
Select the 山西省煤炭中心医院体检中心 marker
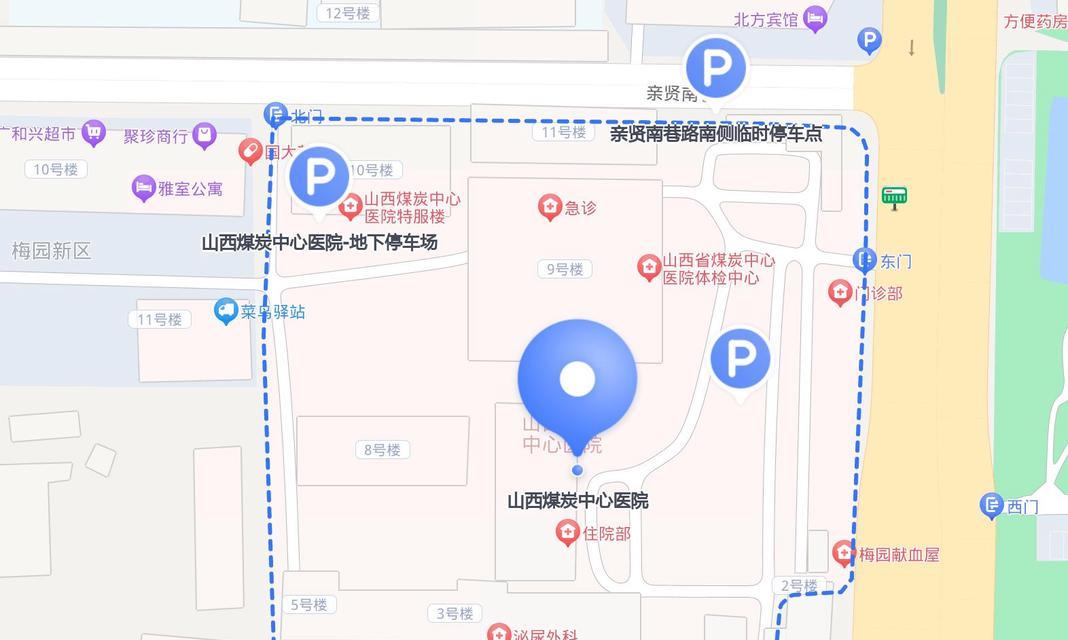click(649, 267)
